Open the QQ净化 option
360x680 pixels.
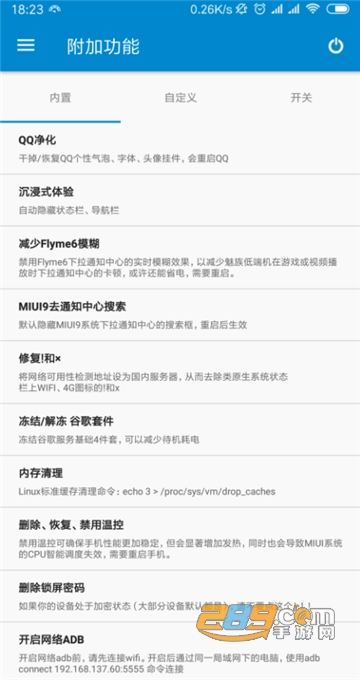(x=180, y=149)
